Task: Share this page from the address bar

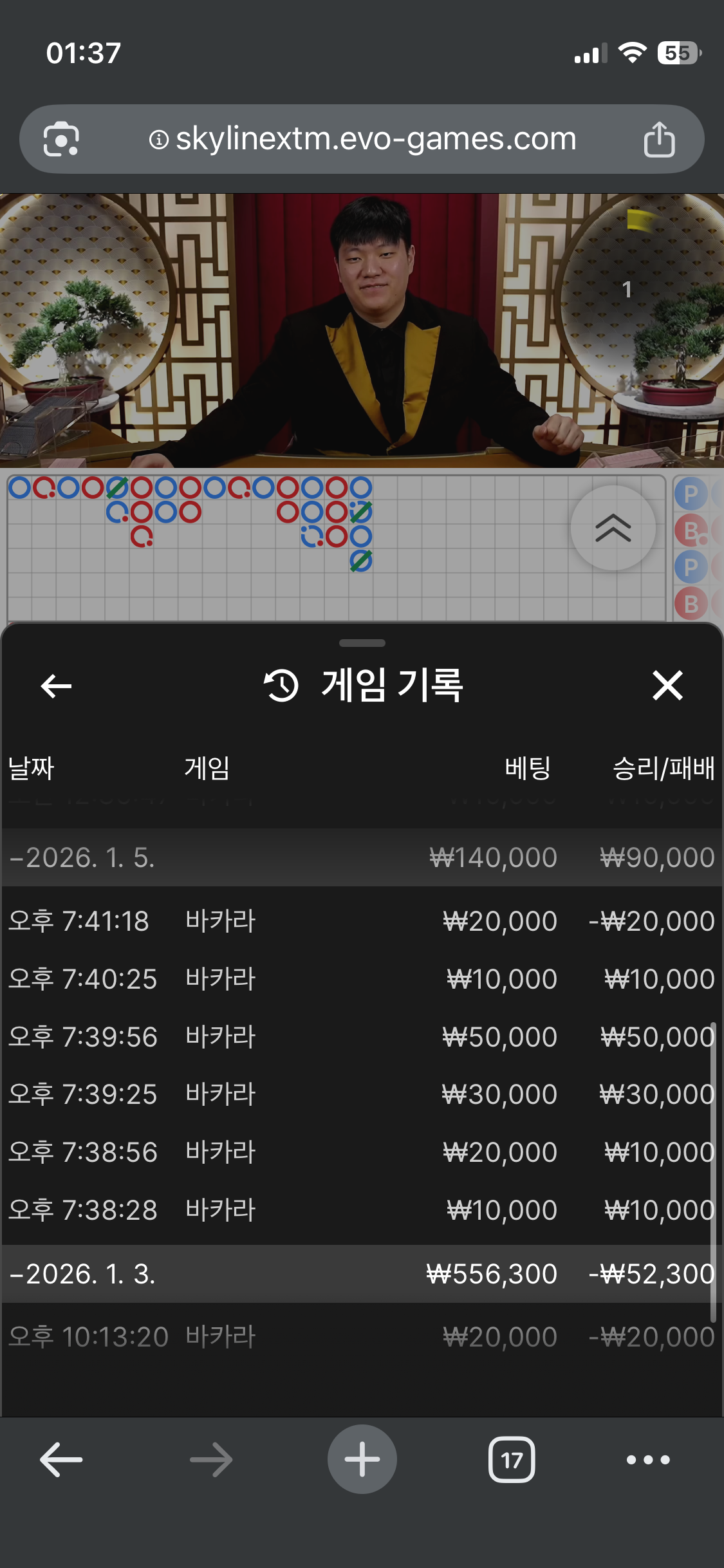Action: pos(659,139)
